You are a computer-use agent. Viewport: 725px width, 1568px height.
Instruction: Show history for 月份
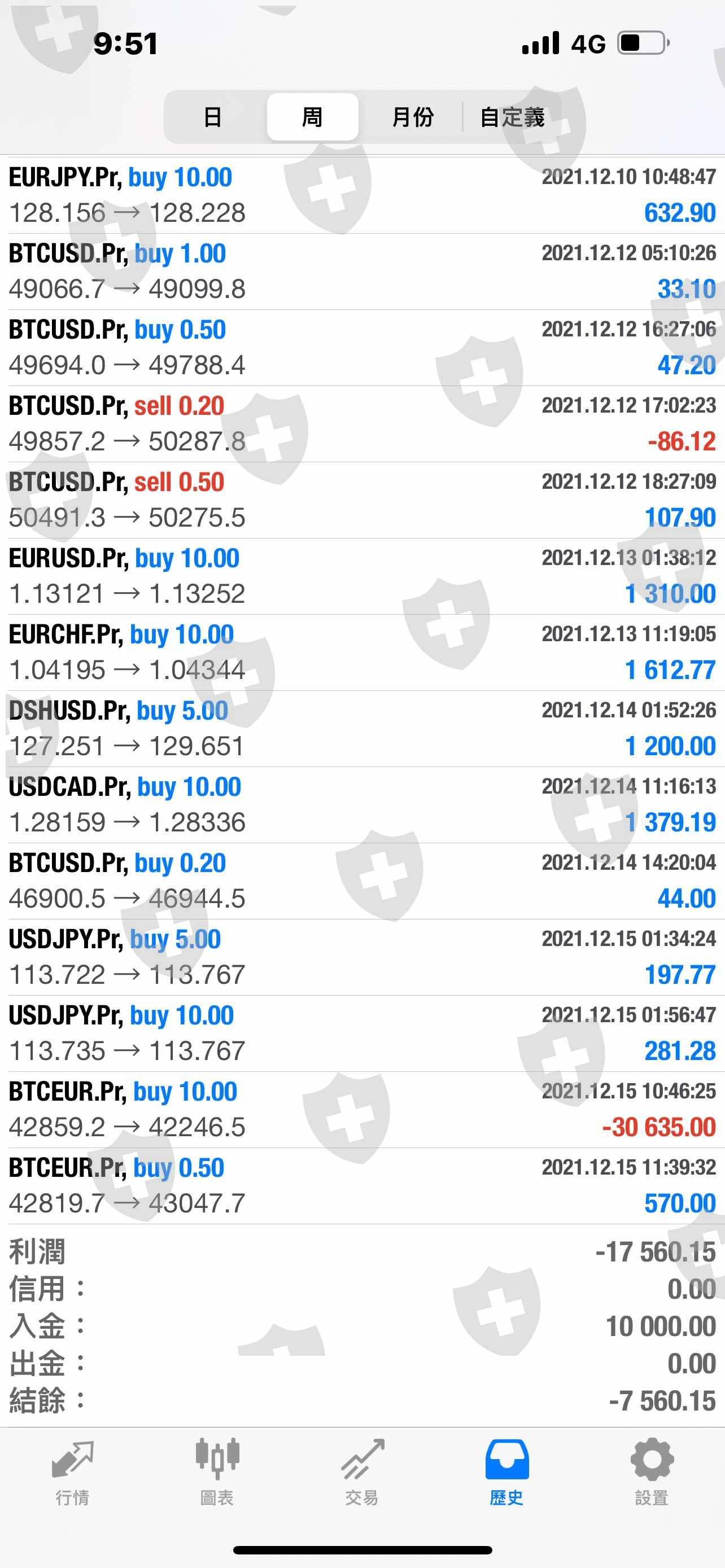coord(412,117)
